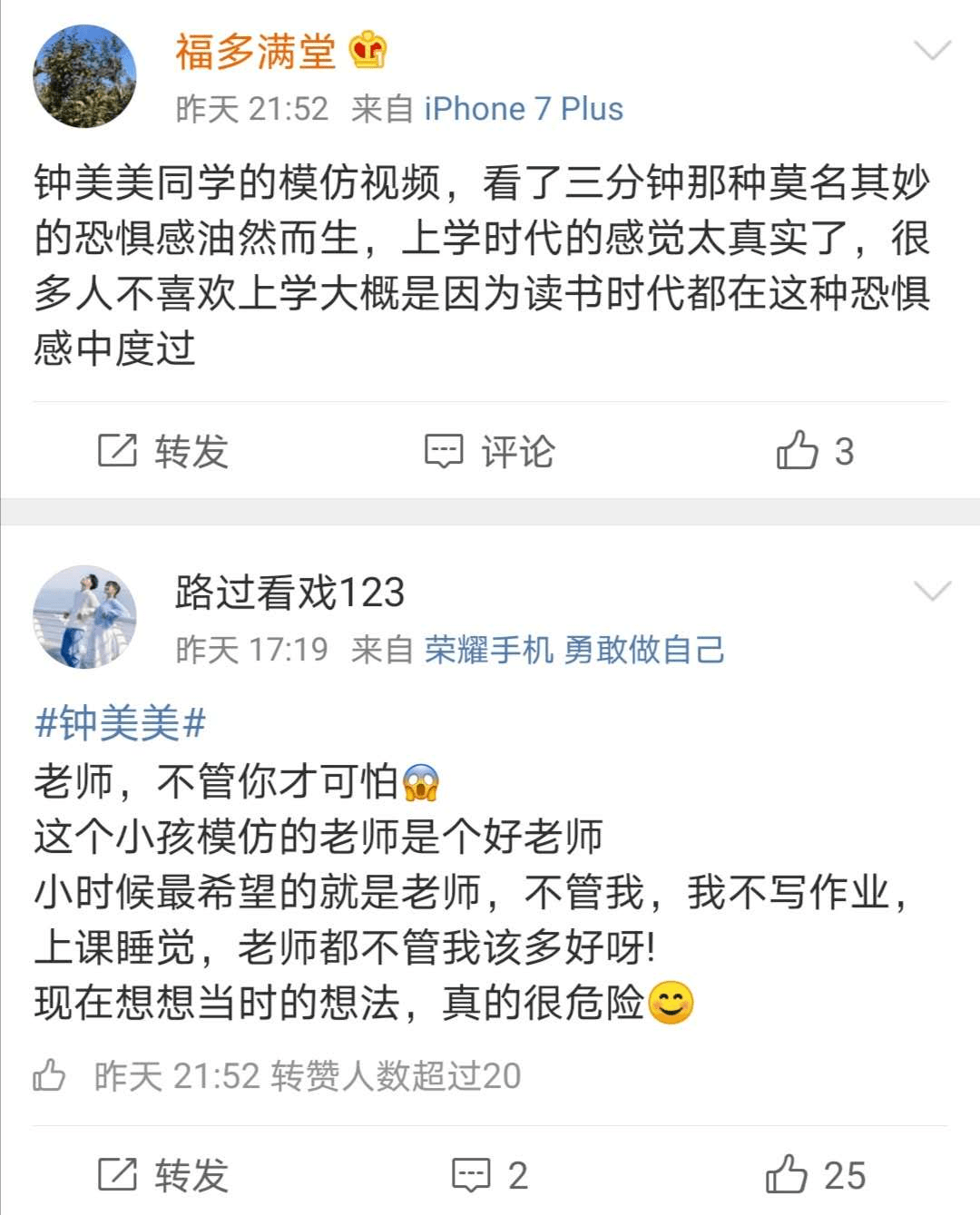
Task: Like 福多满堂's post with 3 likes
Action: tap(814, 451)
